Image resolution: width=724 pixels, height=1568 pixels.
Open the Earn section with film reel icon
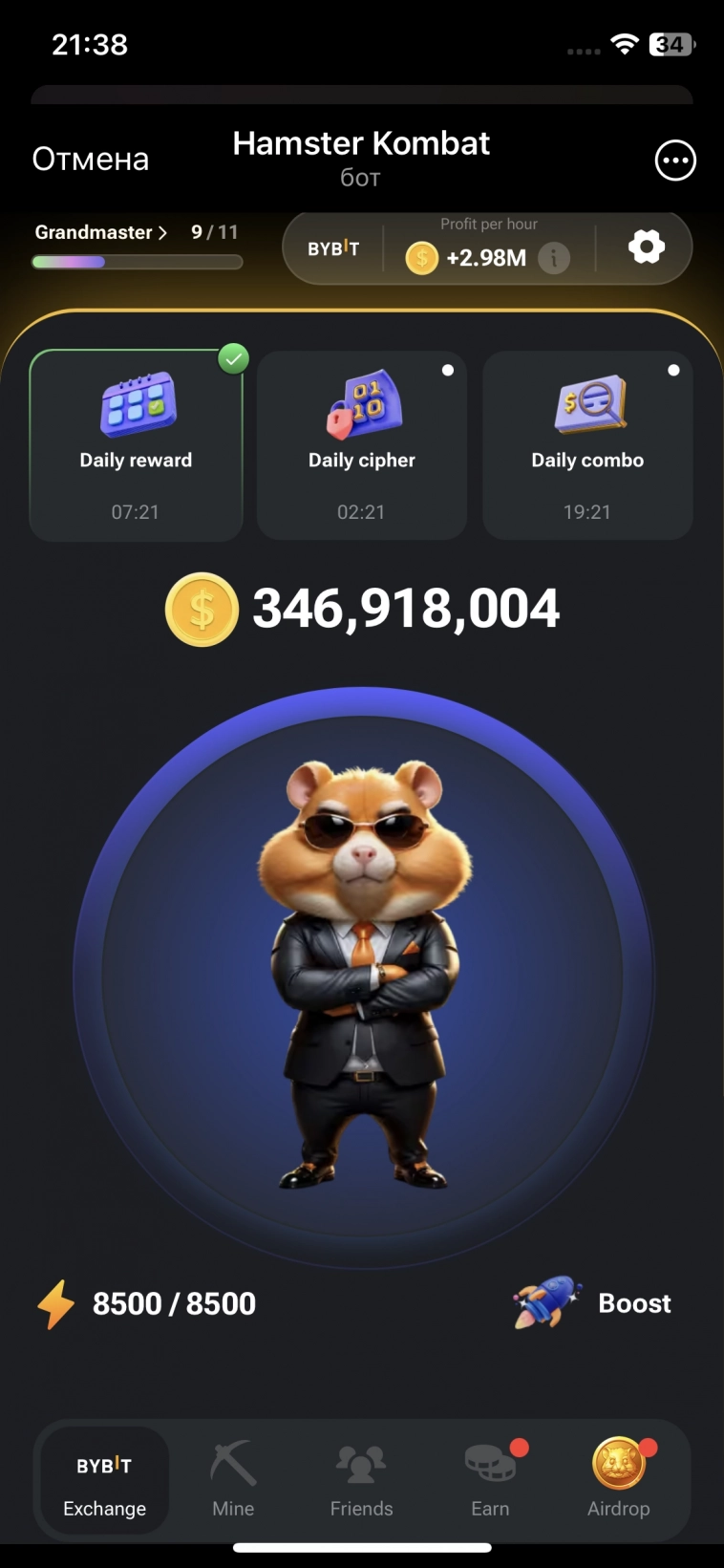click(490, 1479)
